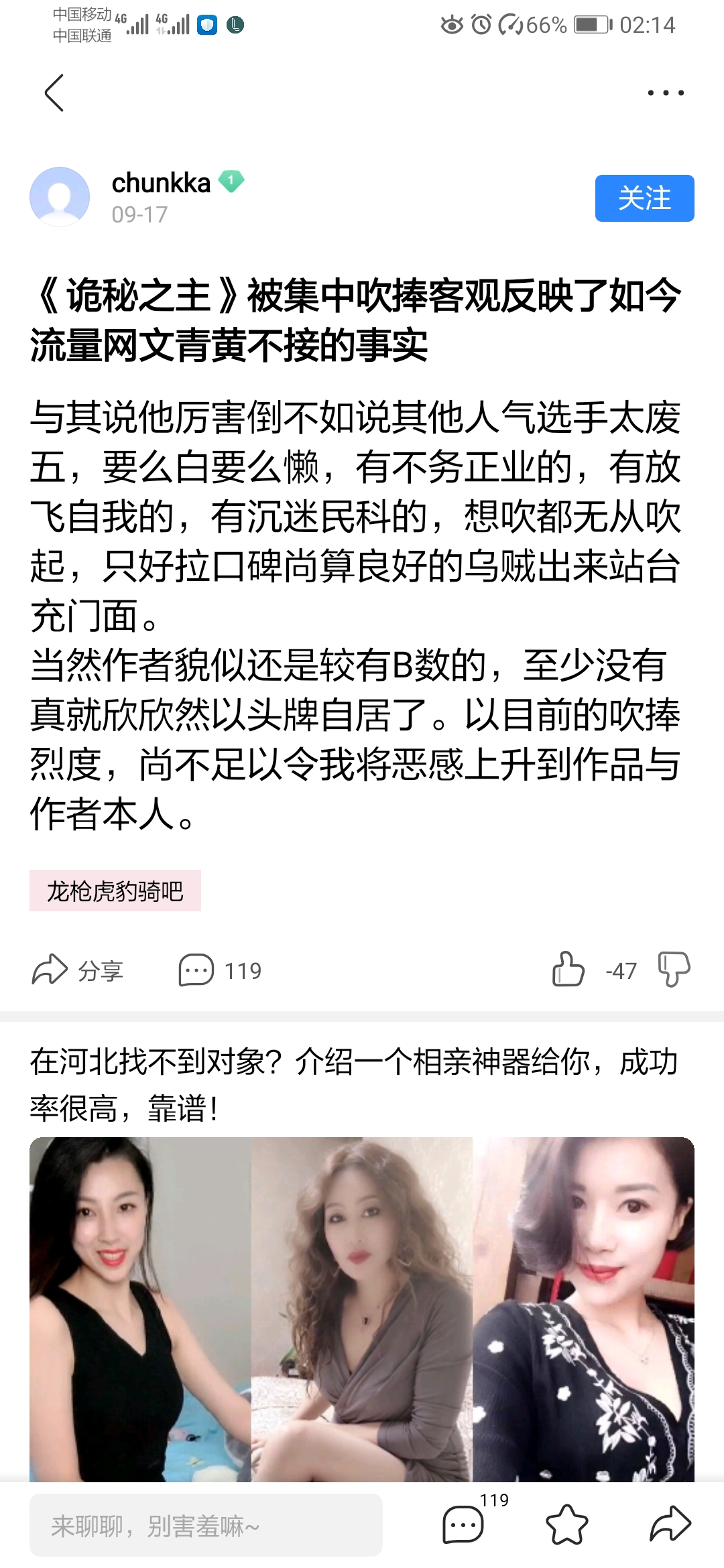Favorite the post with the star icon
724x1568 pixels.
coord(567,1525)
